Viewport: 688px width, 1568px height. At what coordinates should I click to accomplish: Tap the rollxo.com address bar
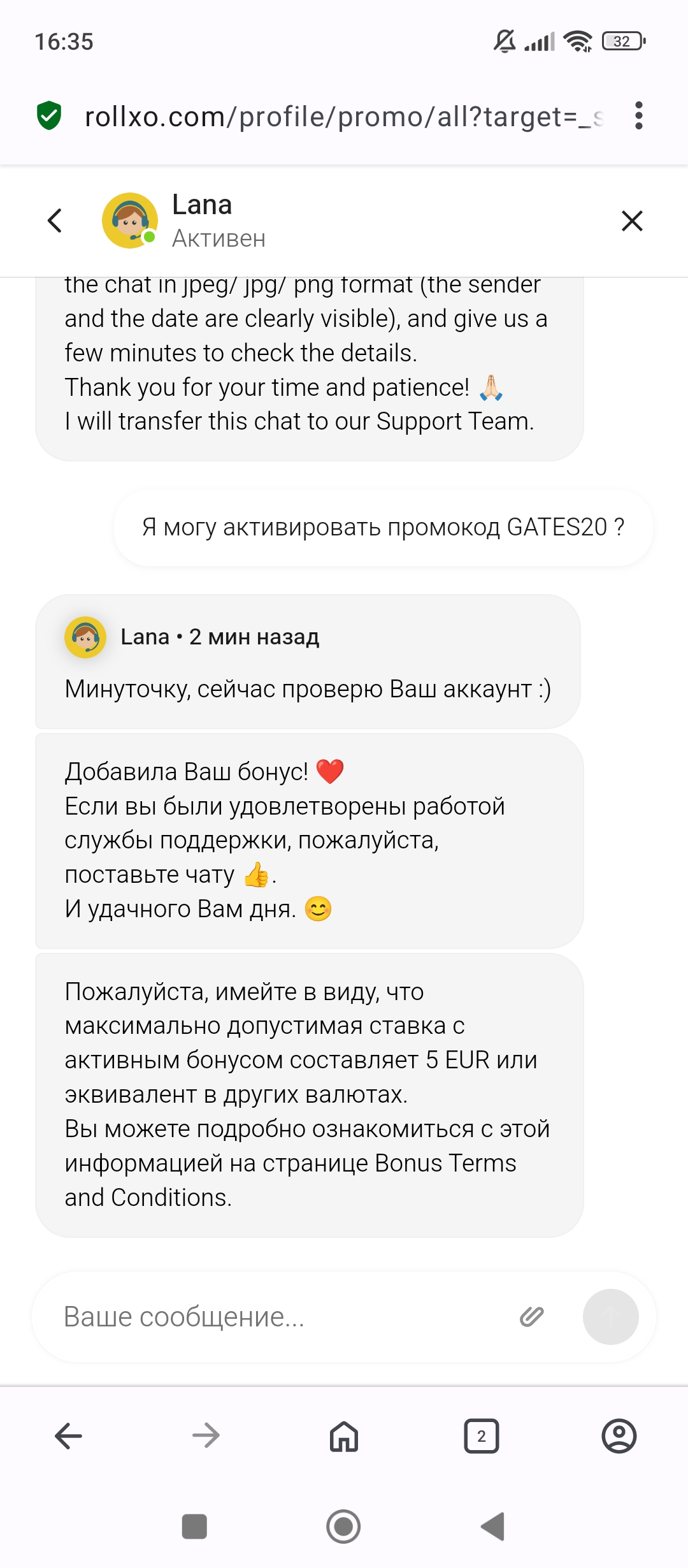click(x=344, y=117)
